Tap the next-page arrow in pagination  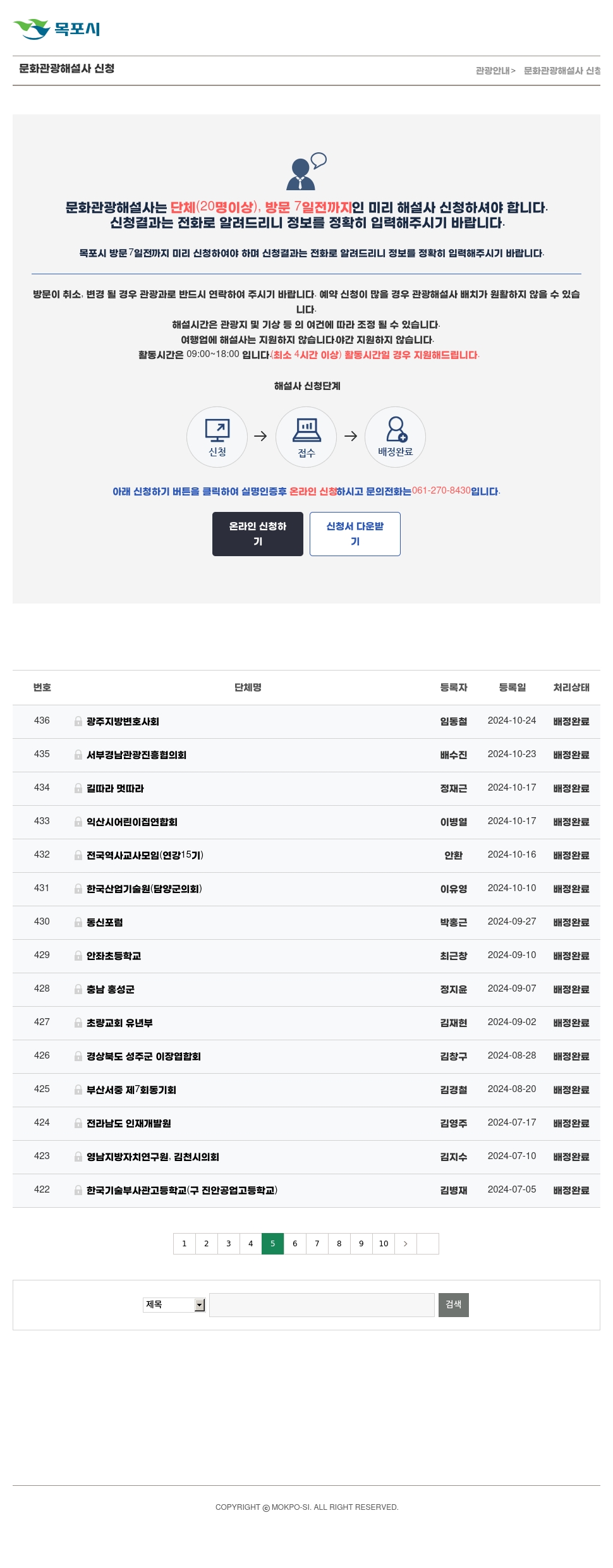click(406, 1244)
